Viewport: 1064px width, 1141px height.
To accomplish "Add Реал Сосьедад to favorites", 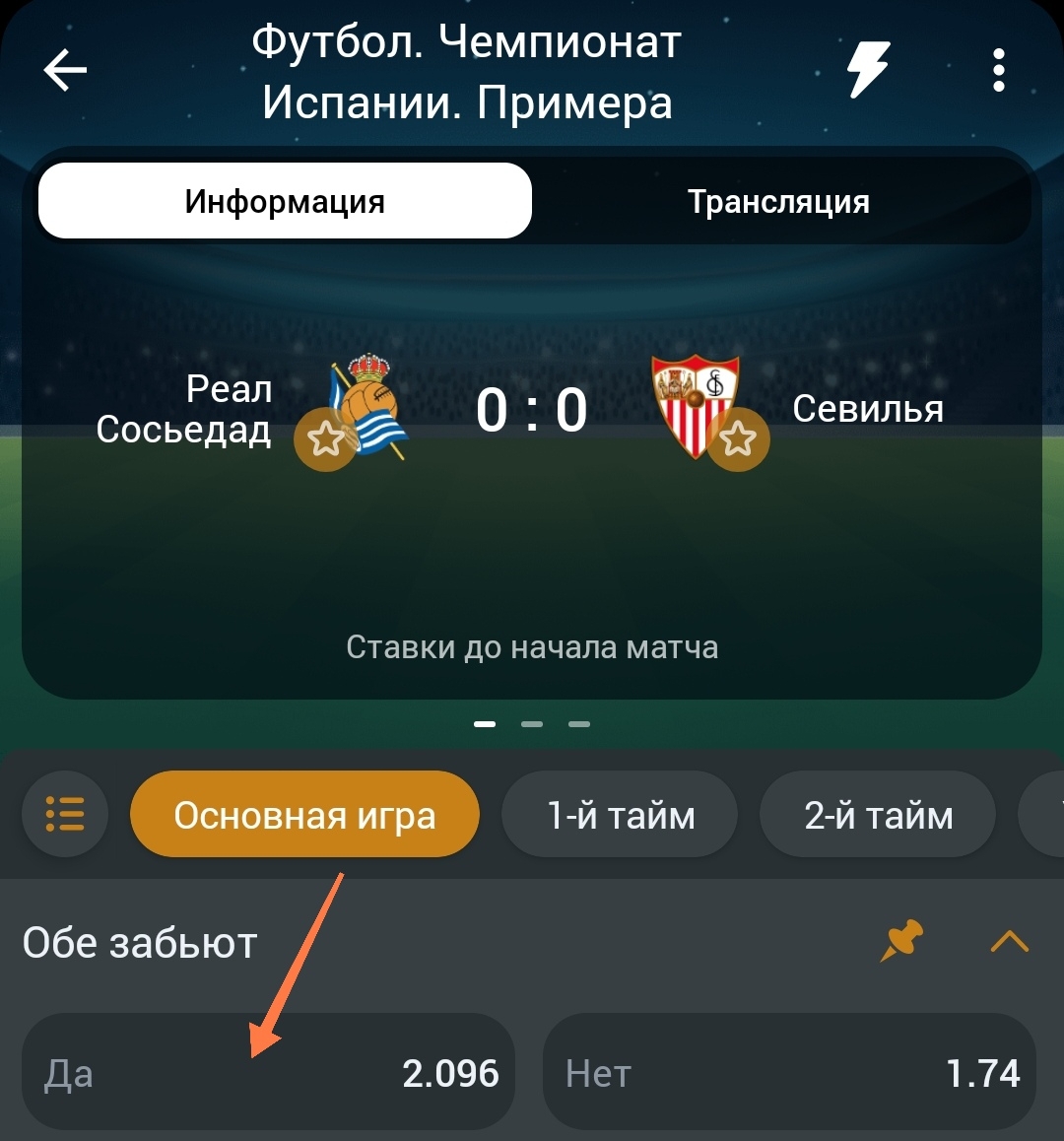I will coord(325,439).
